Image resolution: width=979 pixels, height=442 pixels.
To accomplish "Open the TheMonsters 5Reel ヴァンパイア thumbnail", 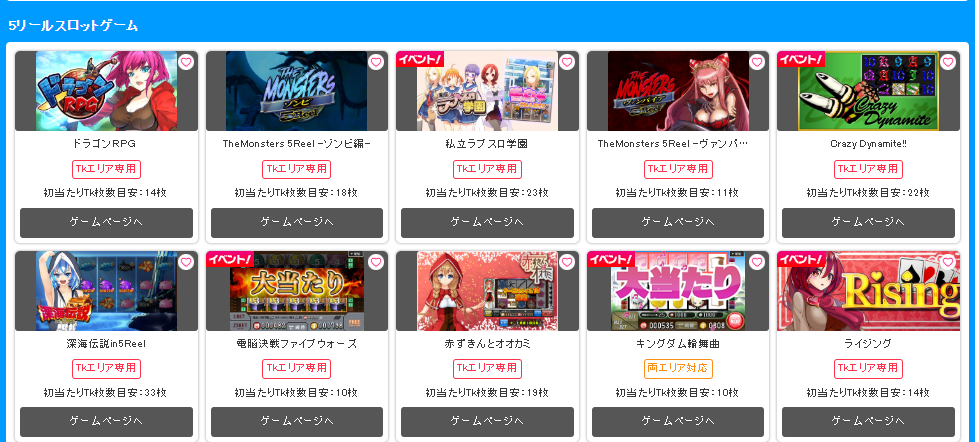I will (678, 91).
